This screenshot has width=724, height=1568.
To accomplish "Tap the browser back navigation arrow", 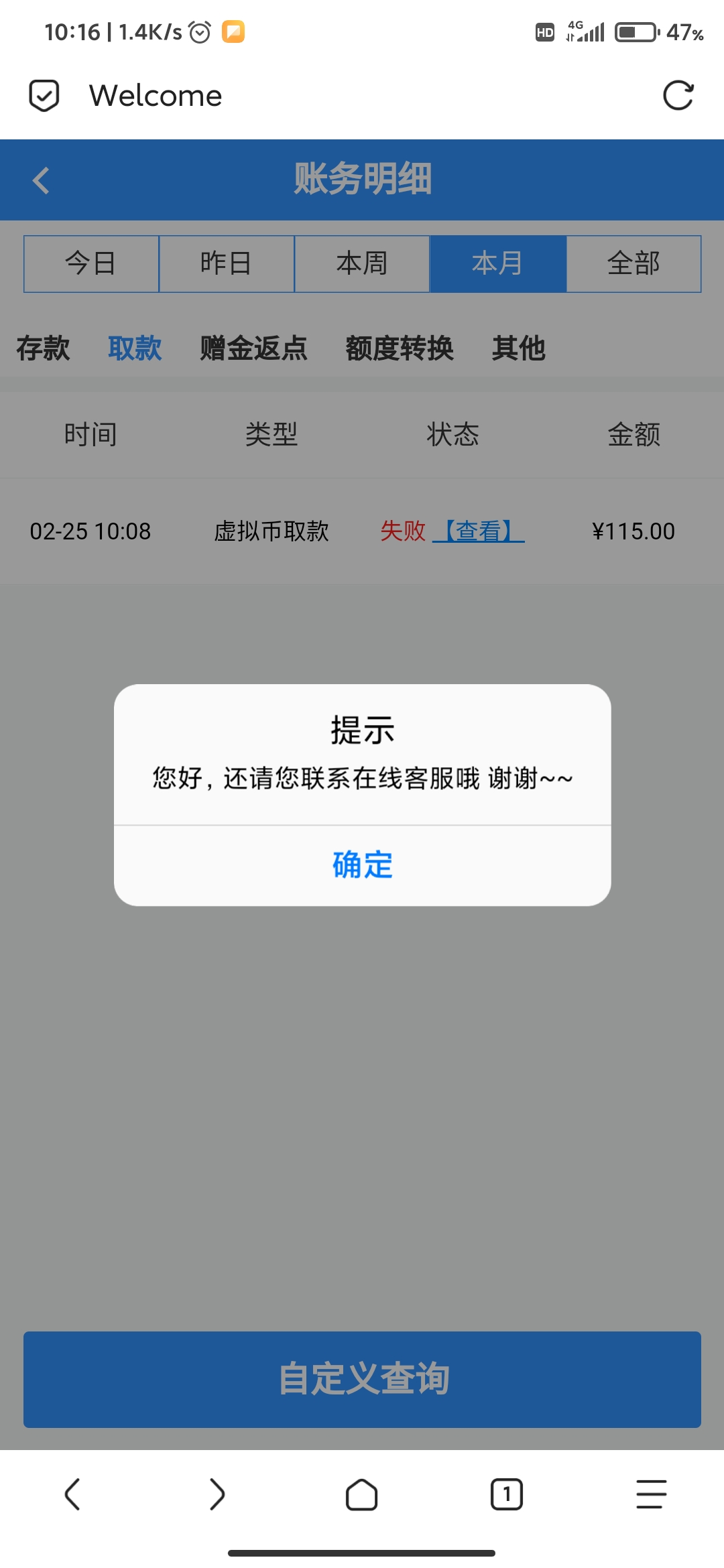I will (72, 1493).
